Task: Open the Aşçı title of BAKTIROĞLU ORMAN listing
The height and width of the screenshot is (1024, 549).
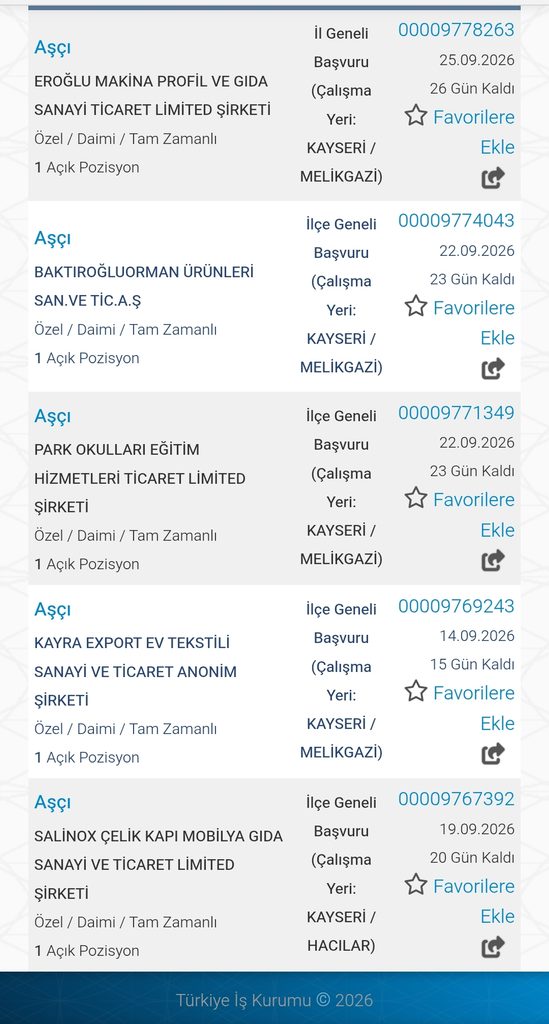Action: [x=52, y=239]
